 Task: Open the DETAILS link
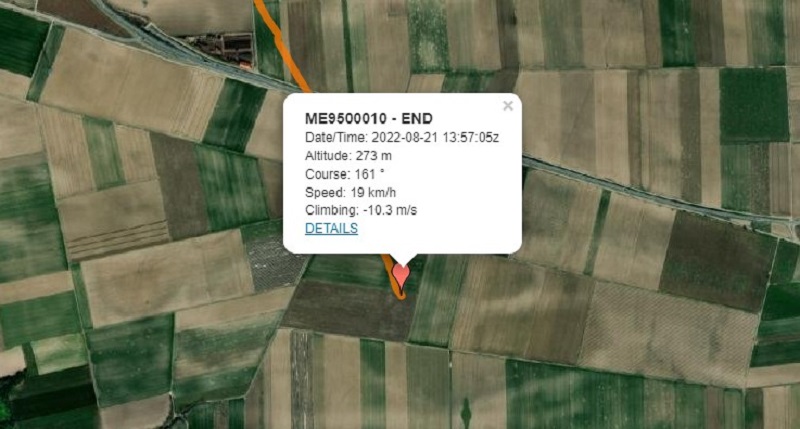[x=331, y=228]
